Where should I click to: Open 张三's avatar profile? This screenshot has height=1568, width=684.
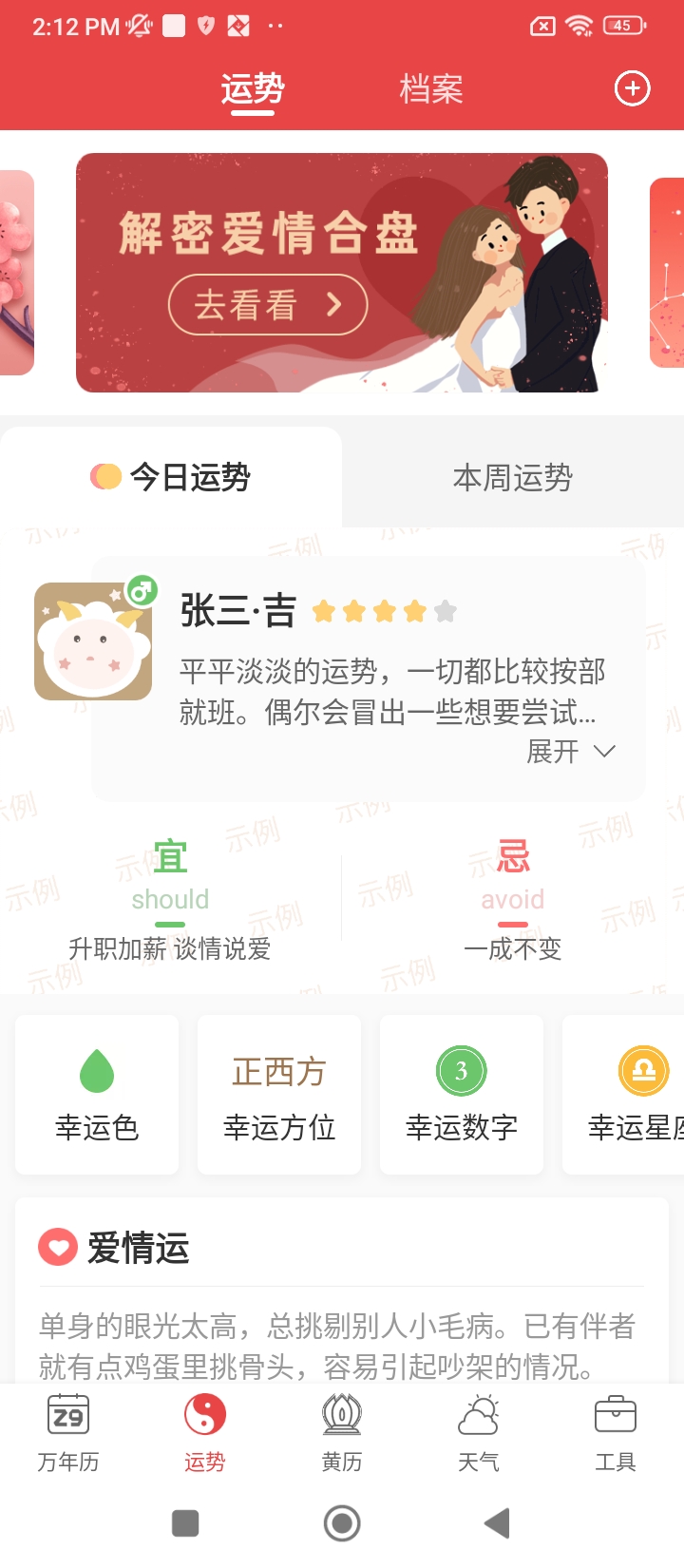point(93,641)
